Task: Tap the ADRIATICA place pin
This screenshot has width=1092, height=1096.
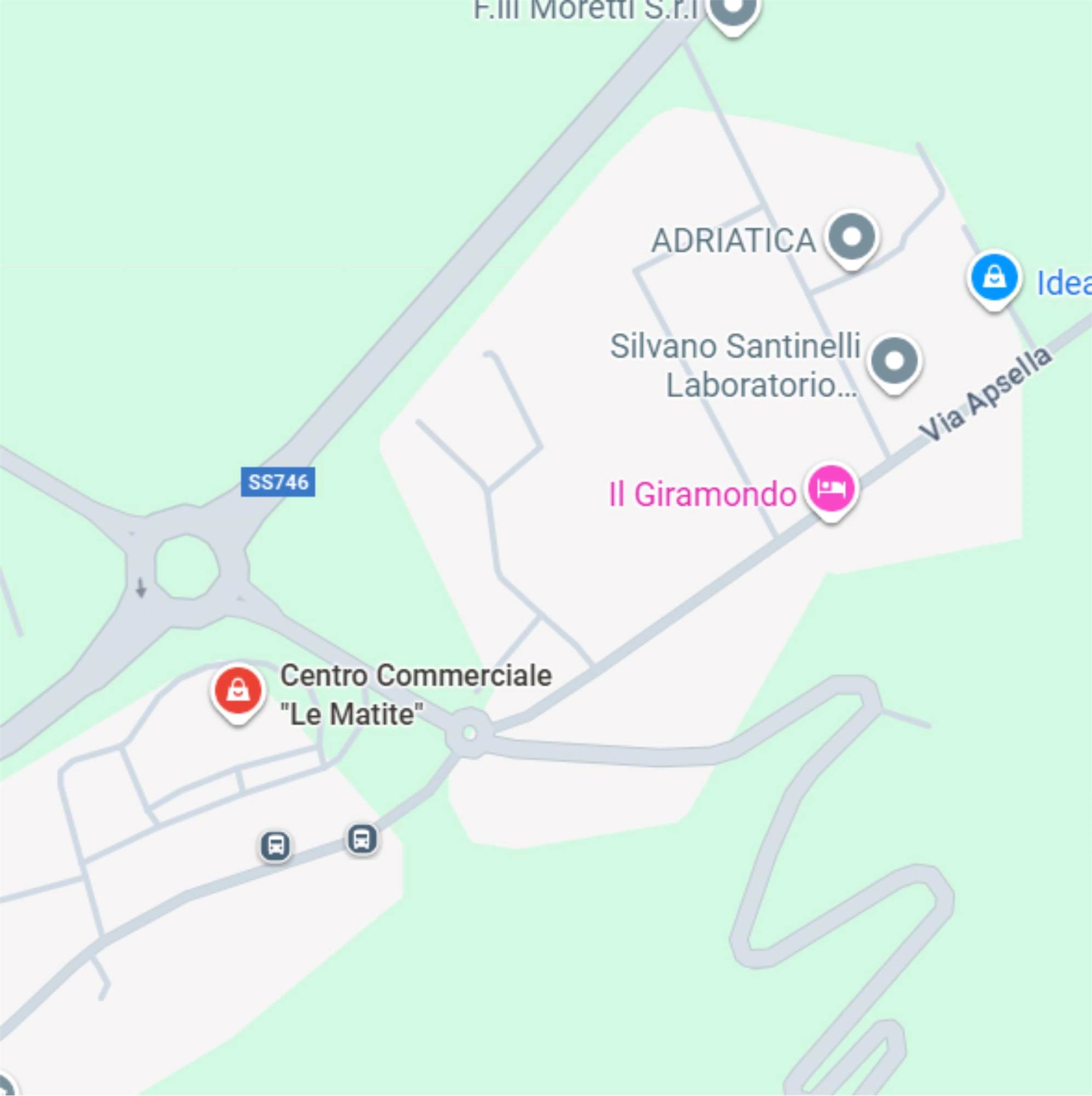Action: (x=851, y=238)
